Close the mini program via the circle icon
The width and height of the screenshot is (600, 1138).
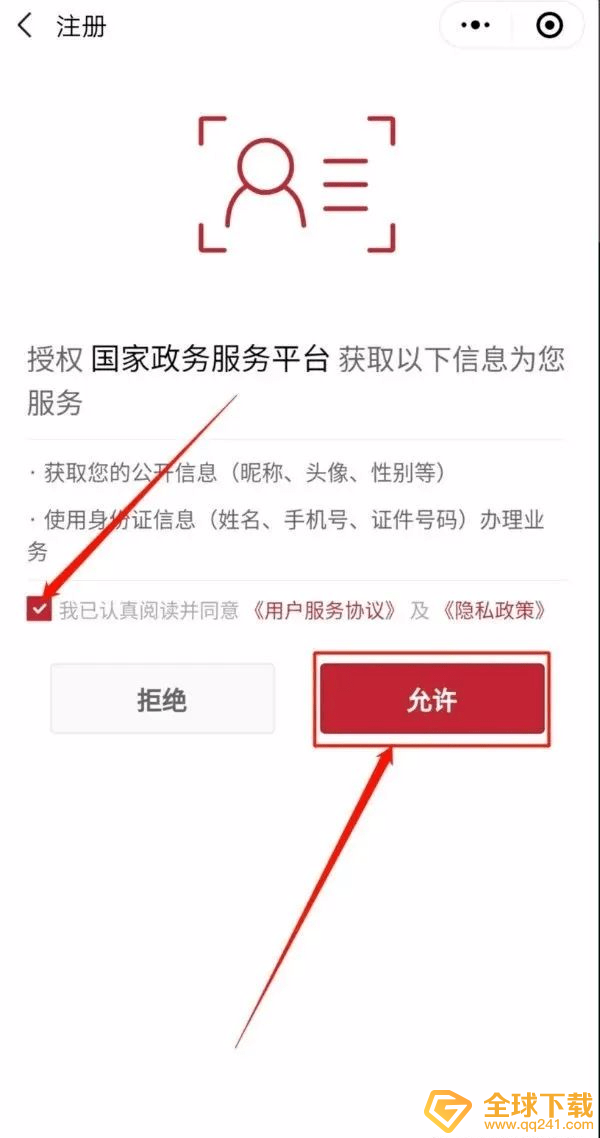point(549,26)
